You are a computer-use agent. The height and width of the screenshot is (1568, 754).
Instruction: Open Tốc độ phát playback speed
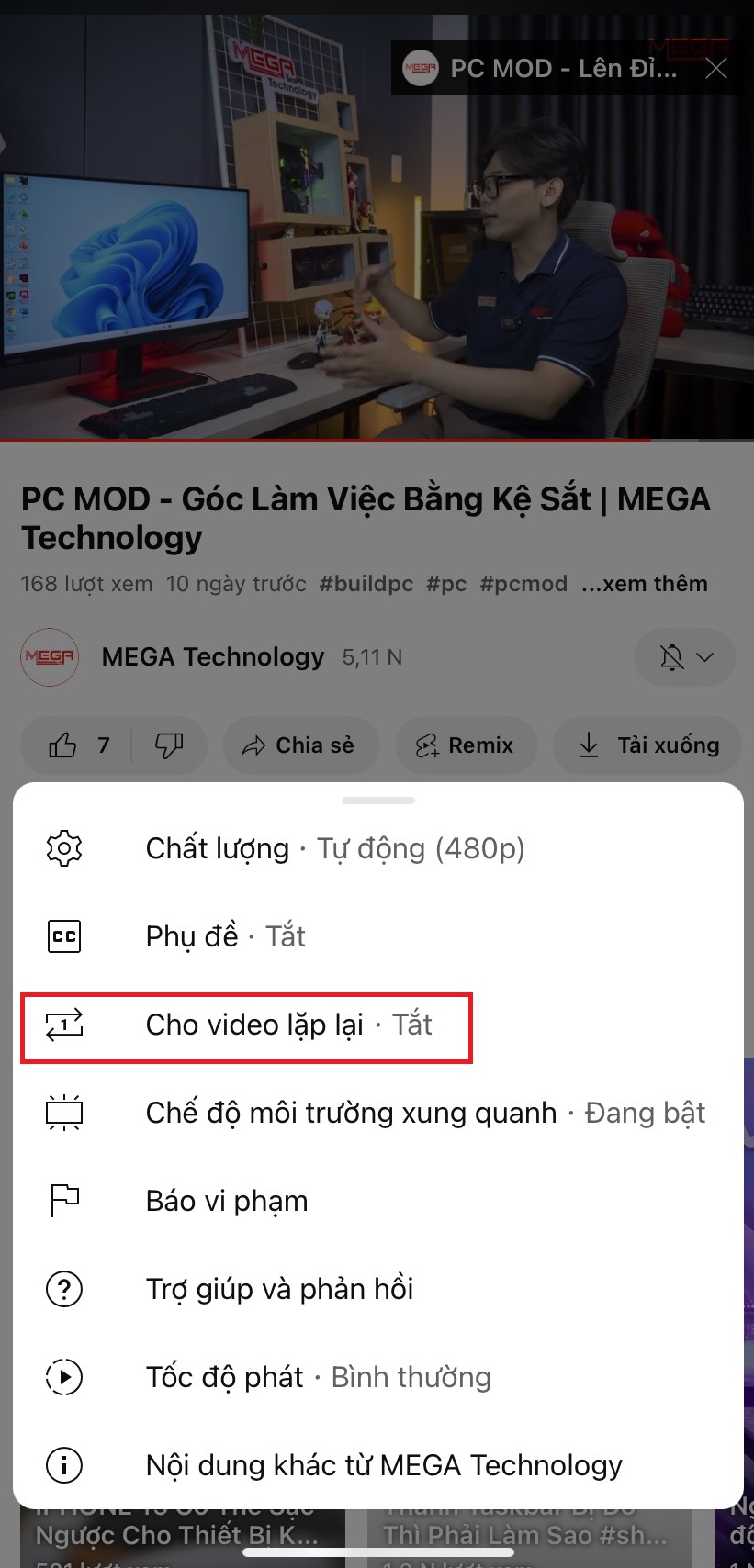pyautogui.click(x=318, y=1377)
